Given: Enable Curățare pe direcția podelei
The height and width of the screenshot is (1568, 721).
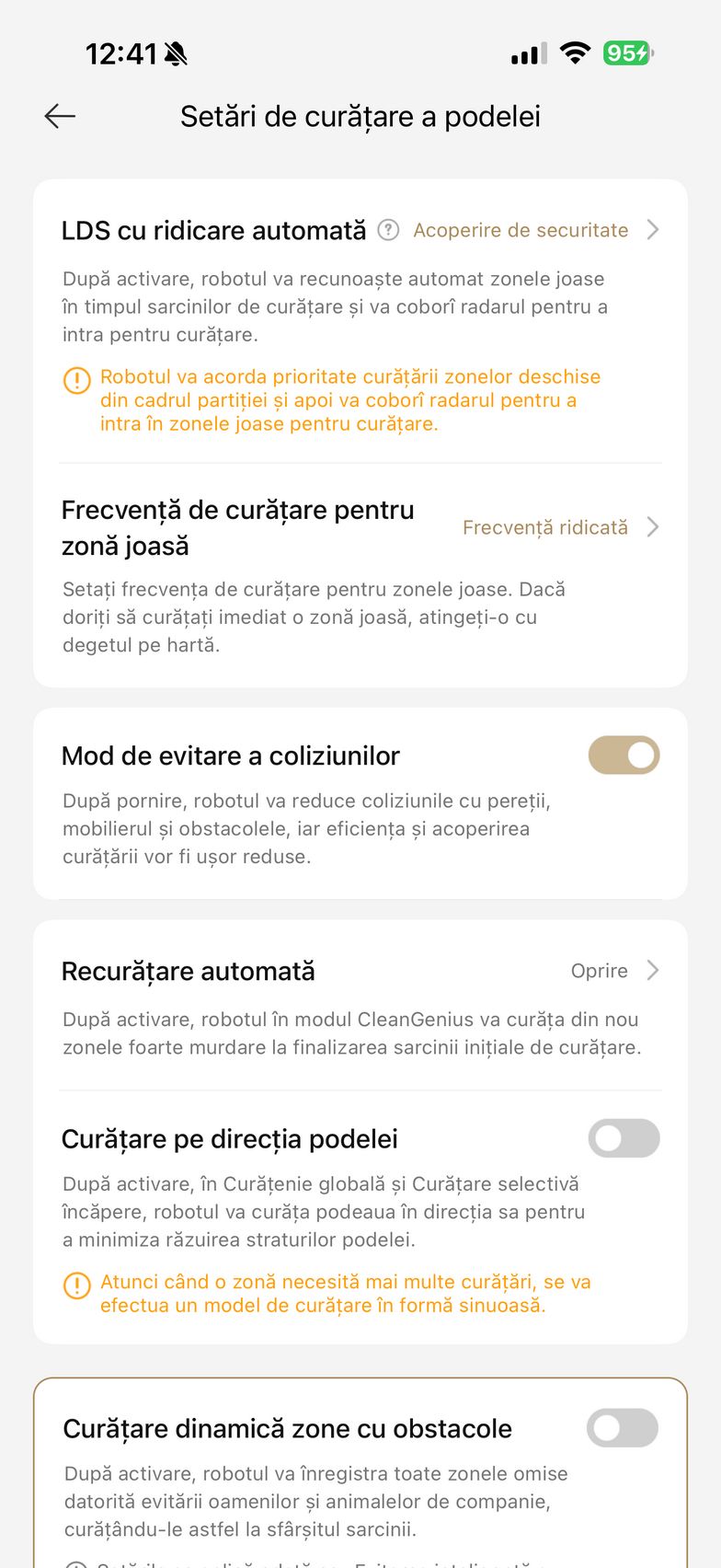Looking at the screenshot, I should coord(624,1138).
